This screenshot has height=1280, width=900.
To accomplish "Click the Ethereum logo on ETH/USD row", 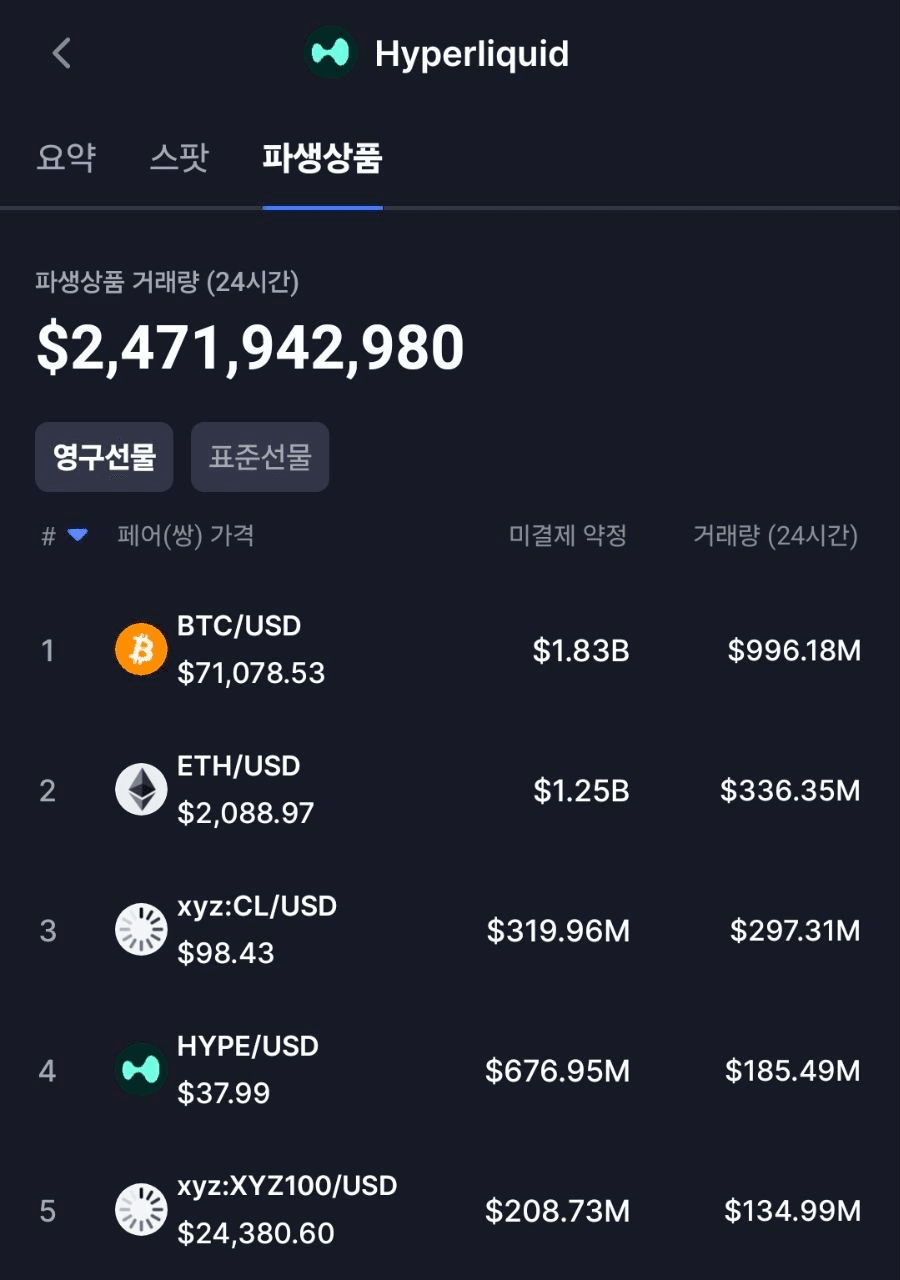I will tap(141, 789).
